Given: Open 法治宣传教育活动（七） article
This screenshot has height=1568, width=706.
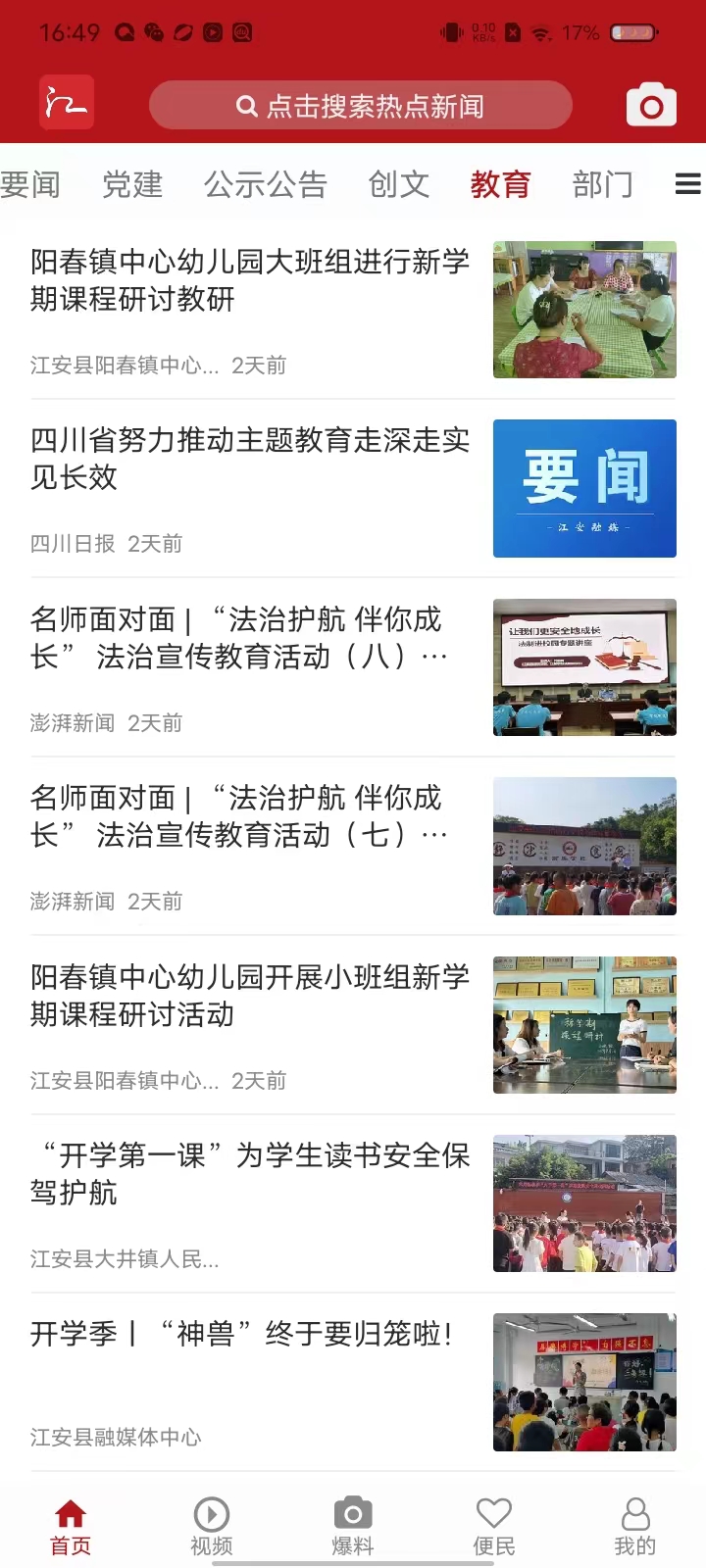Looking at the screenshot, I should coord(240,816).
